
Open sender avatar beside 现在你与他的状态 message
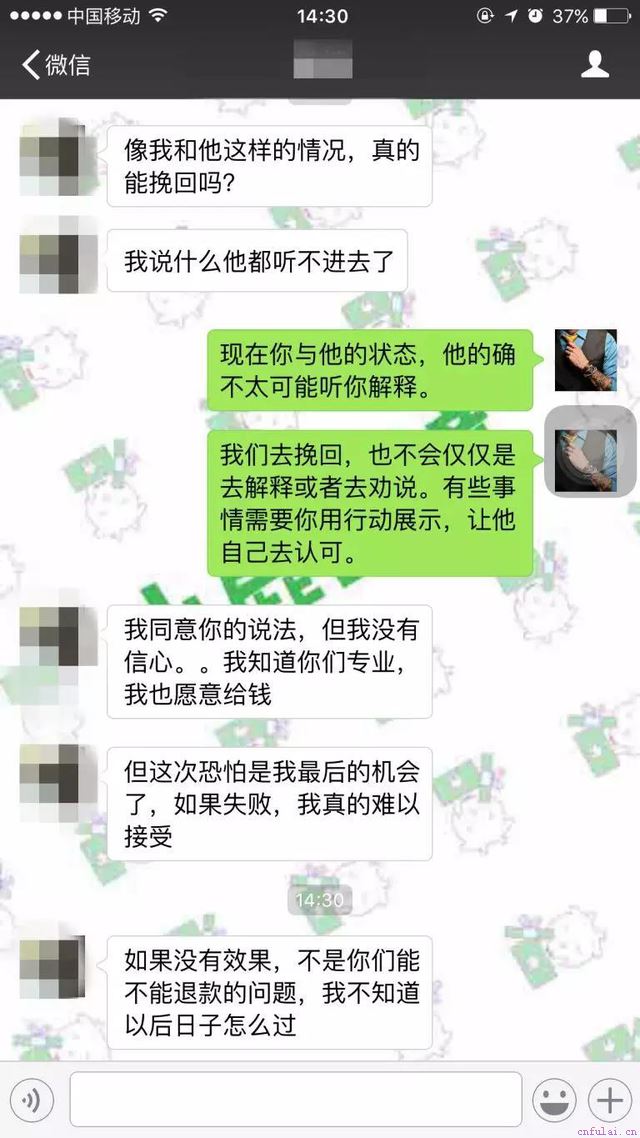(x=586, y=360)
